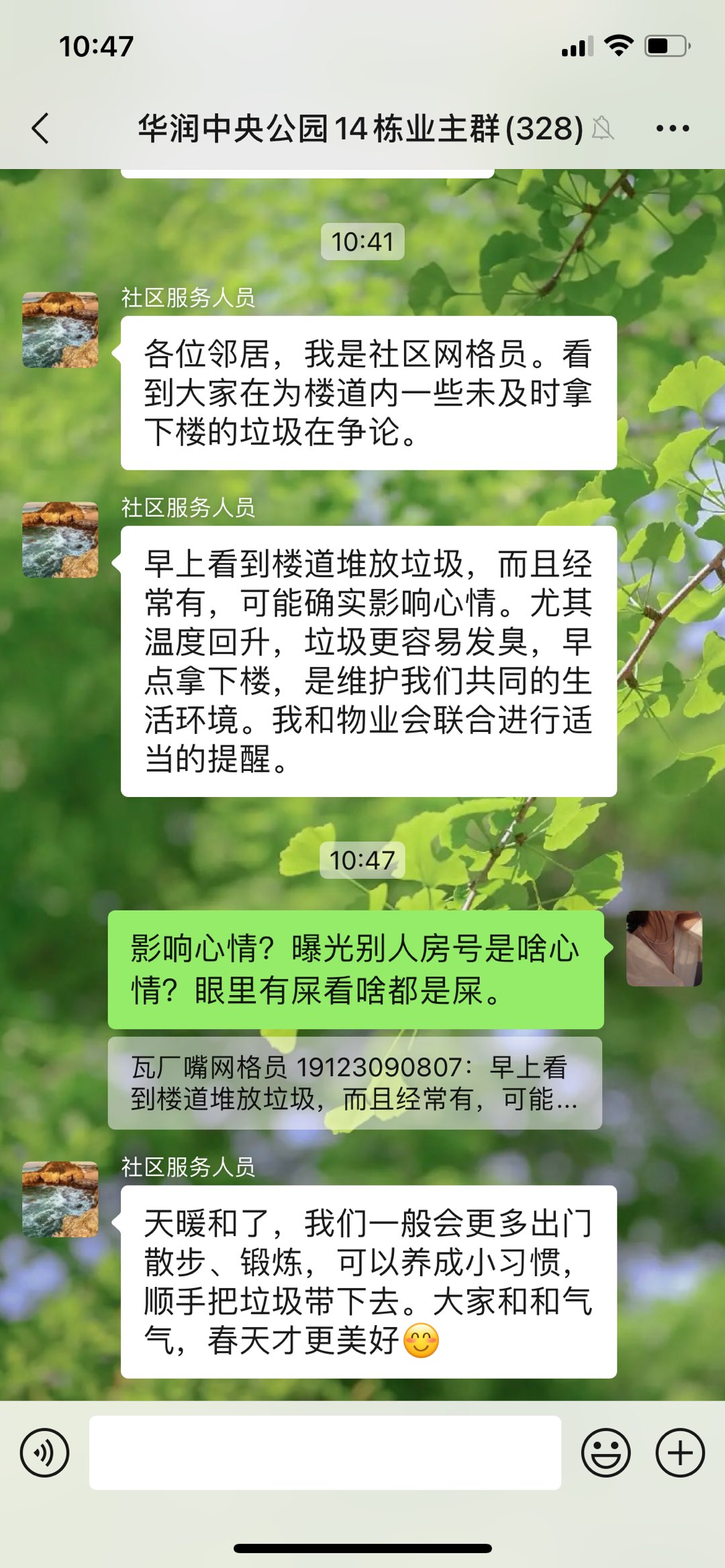
Task: Open 社区服务人员 avatar beside 天暖和了 message
Action: [60, 1199]
